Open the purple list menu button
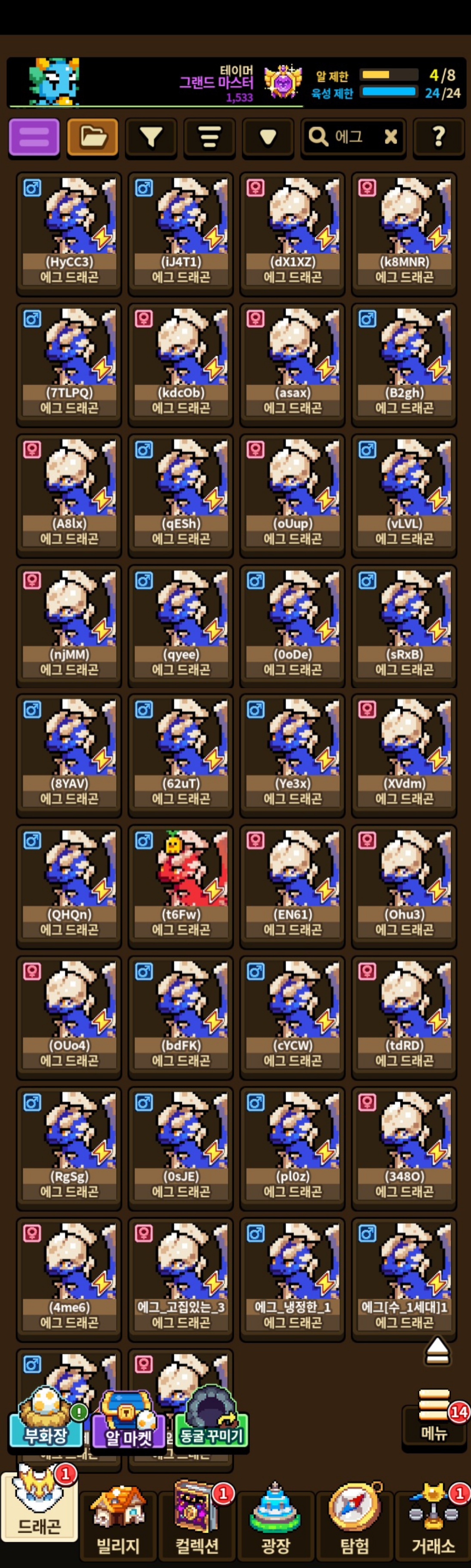471x1568 pixels. pyautogui.click(x=34, y=137)
